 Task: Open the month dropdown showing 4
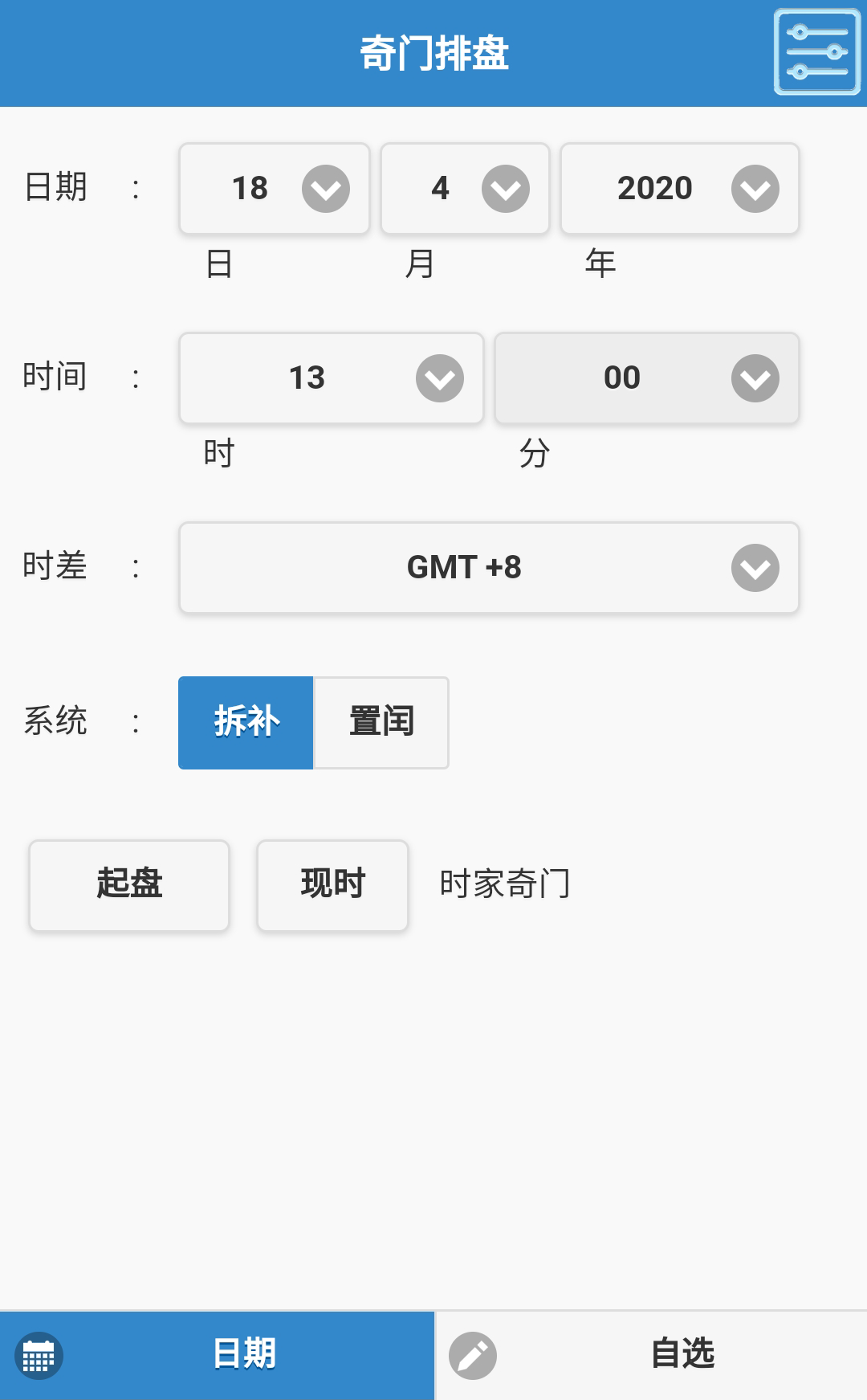pyautogui.click(x=465, y=189)
